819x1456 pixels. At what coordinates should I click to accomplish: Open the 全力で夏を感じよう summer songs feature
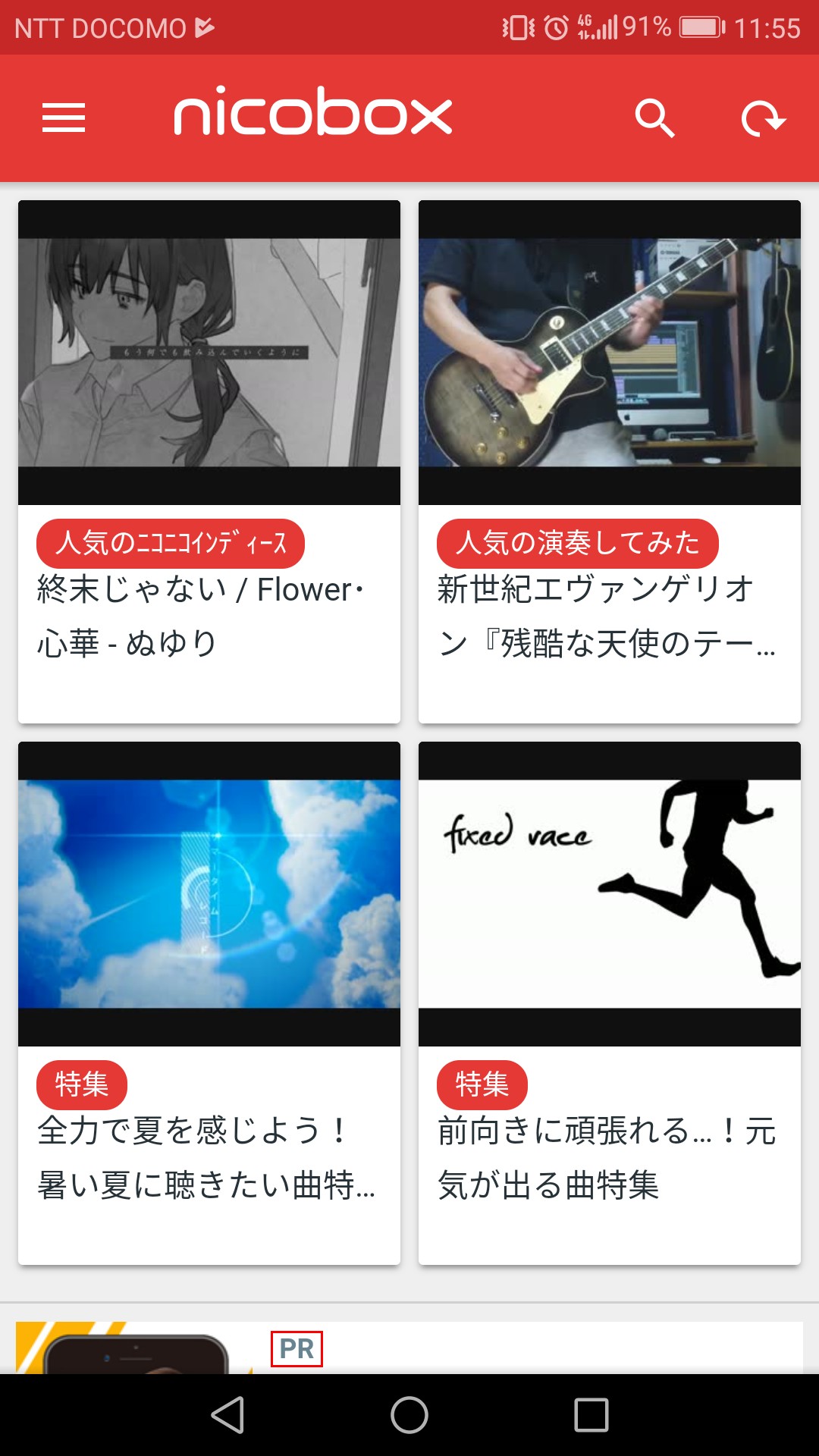click(x=209, y=1003)
